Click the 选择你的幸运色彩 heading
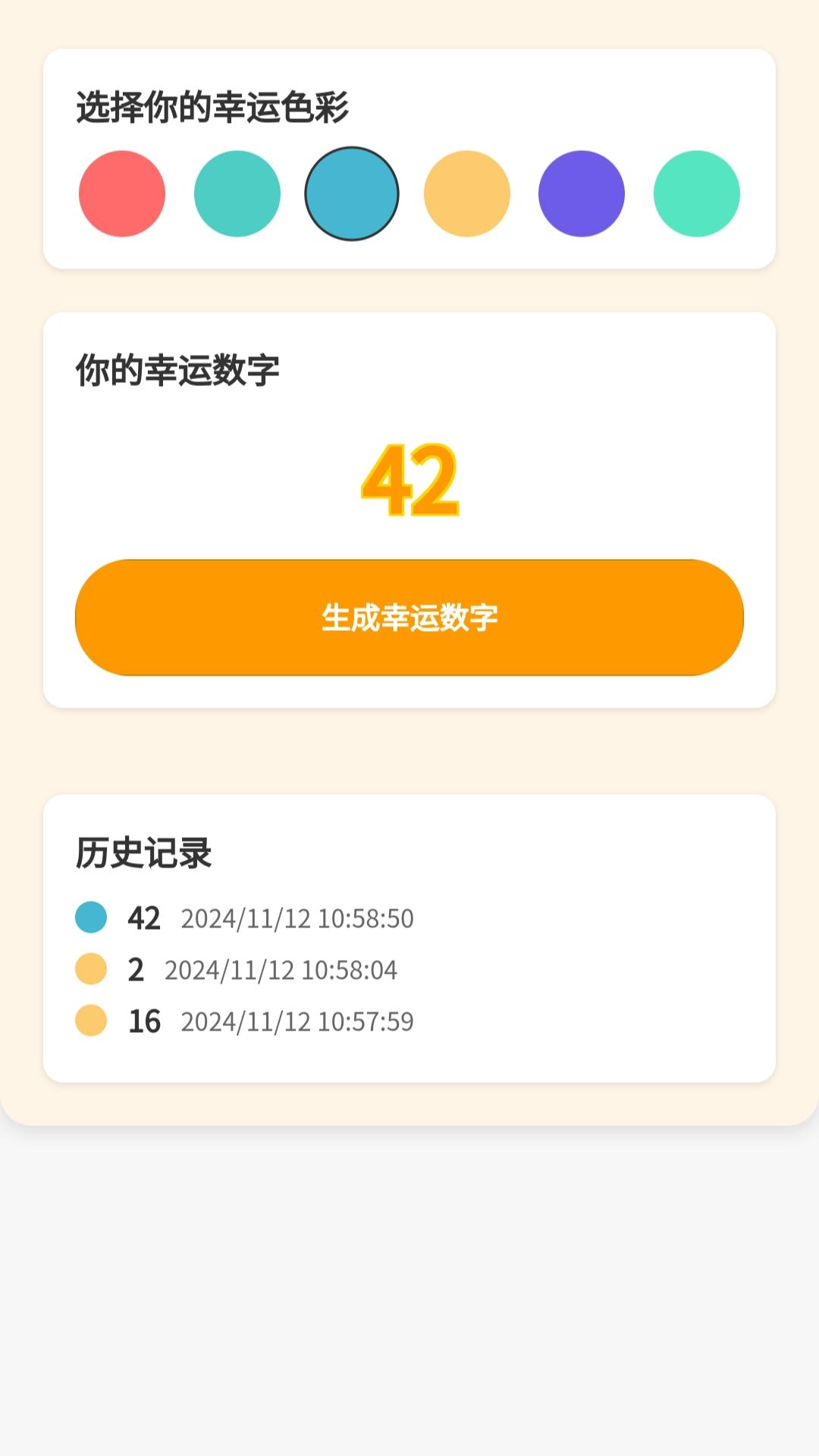The width and height of the screenshot is (819, 1456). click(215, 106)
